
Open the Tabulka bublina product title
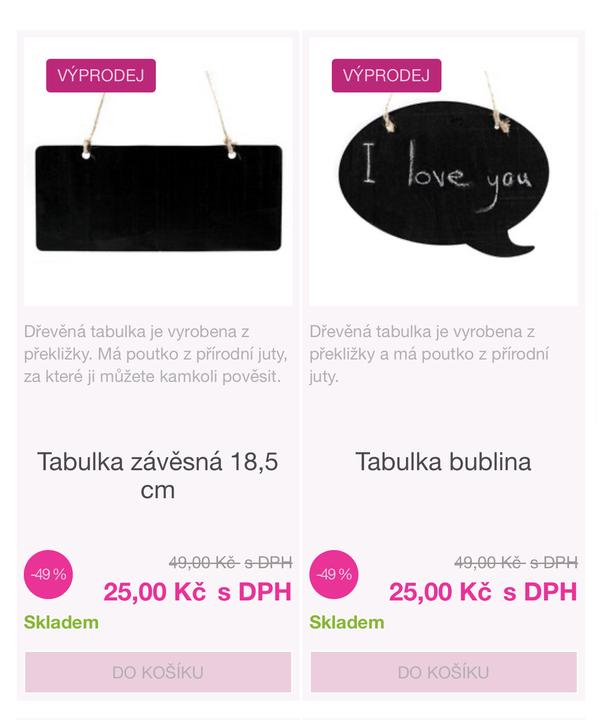click(x=443, y=462)
